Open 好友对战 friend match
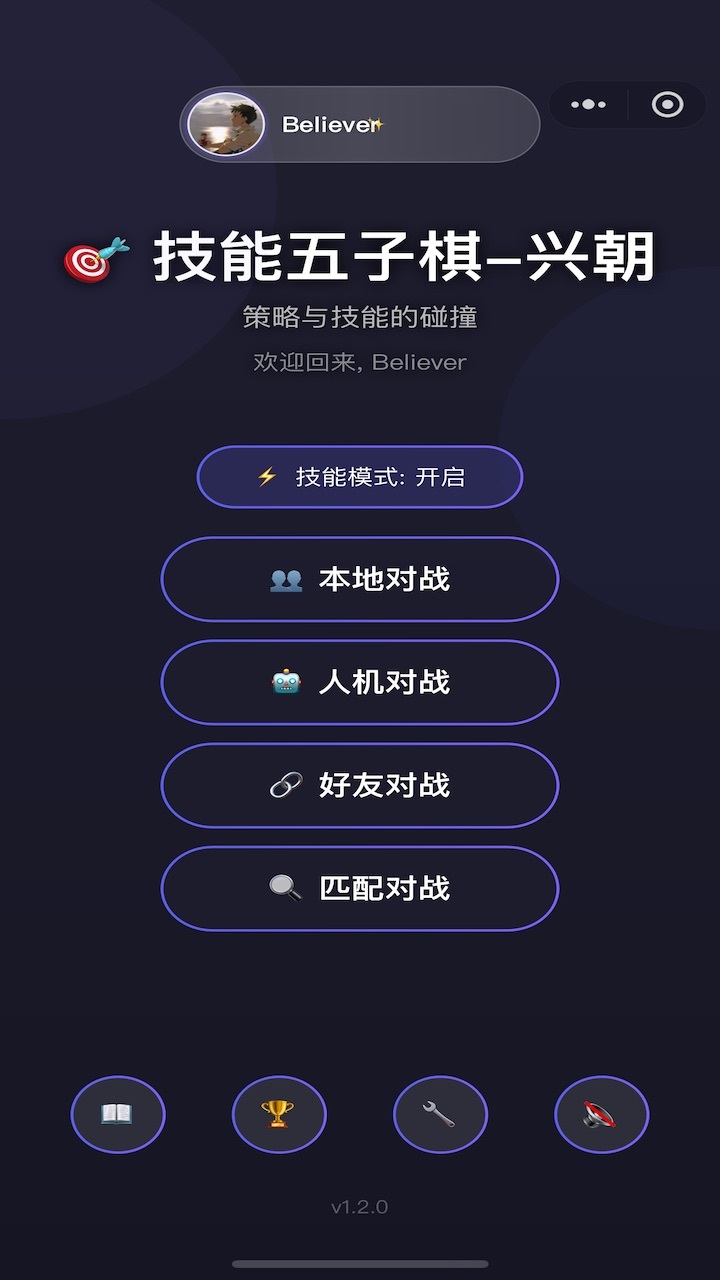 (x=360, y=785)
